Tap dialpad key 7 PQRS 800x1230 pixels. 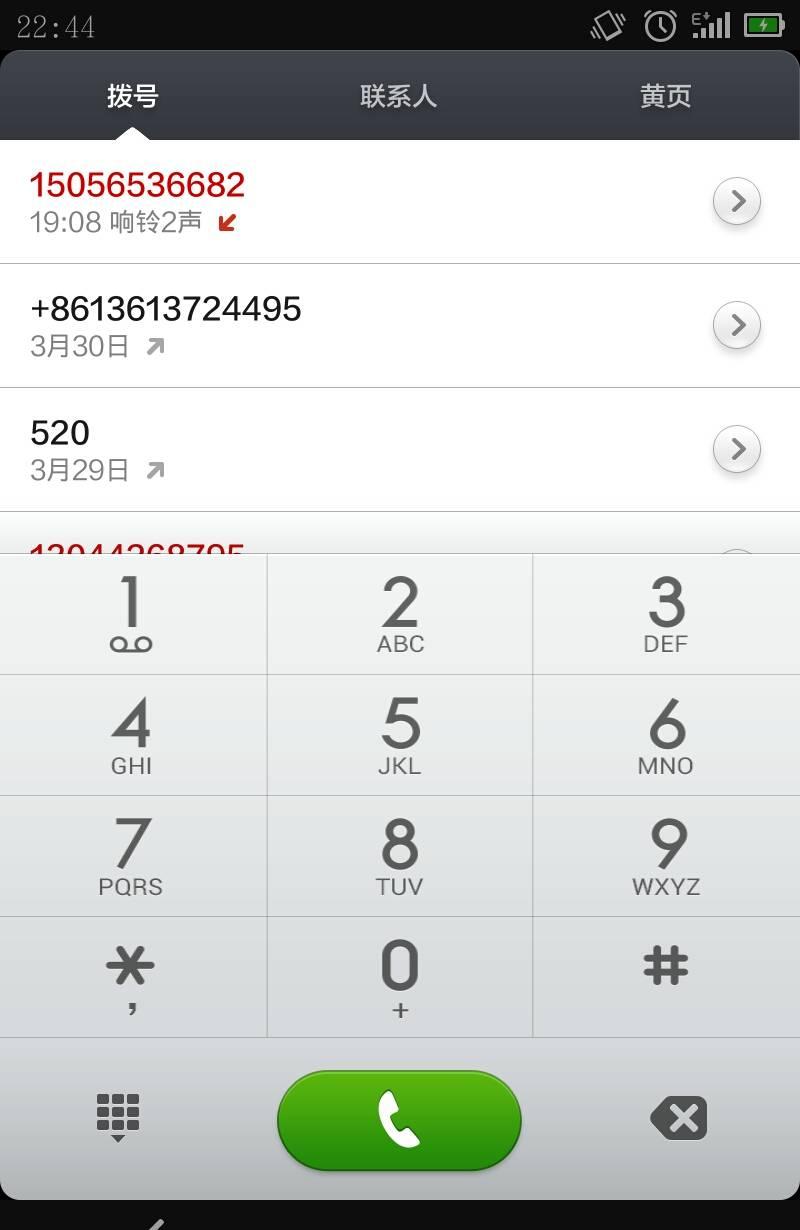[x=132, y=856]
